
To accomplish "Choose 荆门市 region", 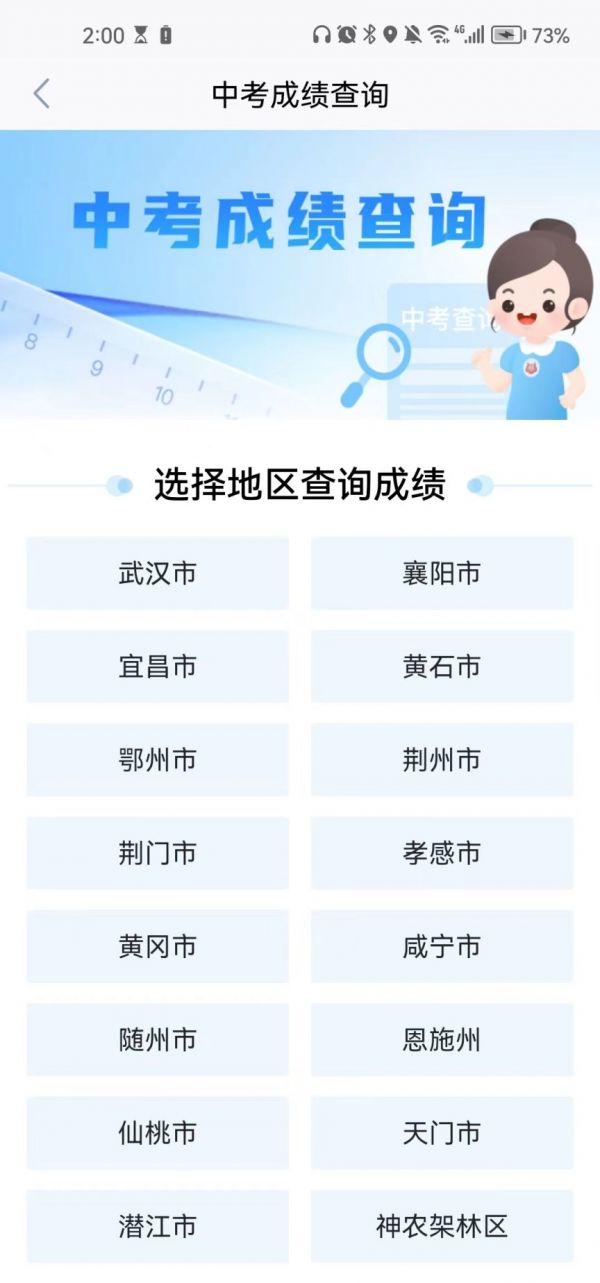I will click(x=157, y=853).
